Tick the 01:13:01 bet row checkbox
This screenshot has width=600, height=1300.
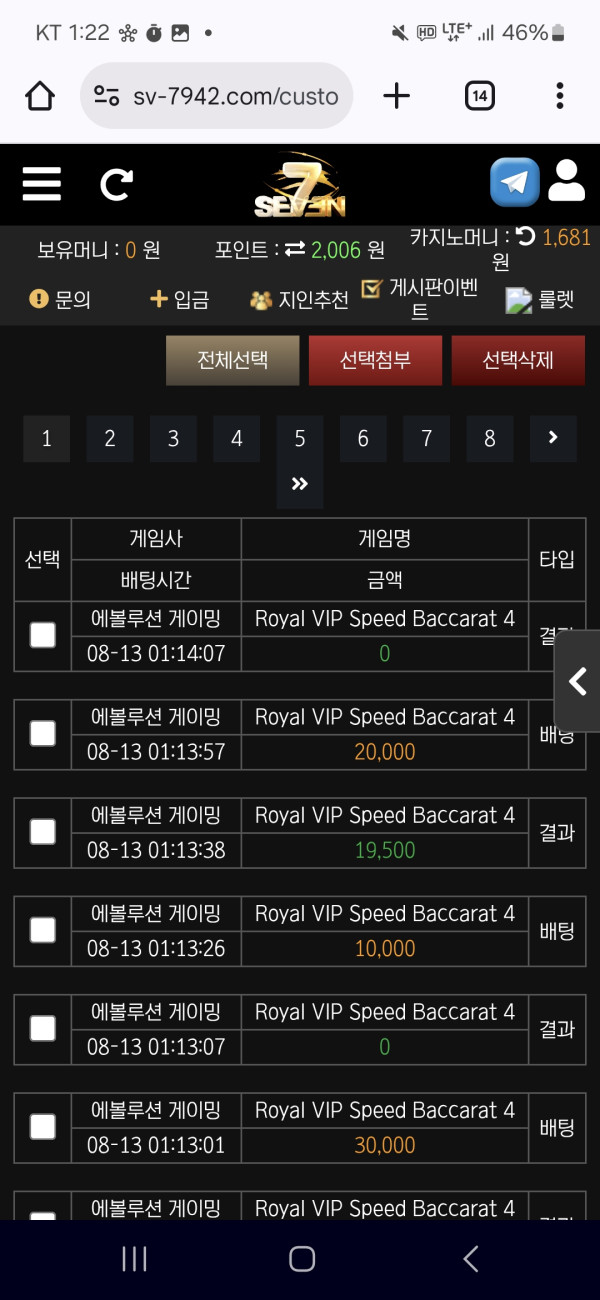tap(43, 1127)
